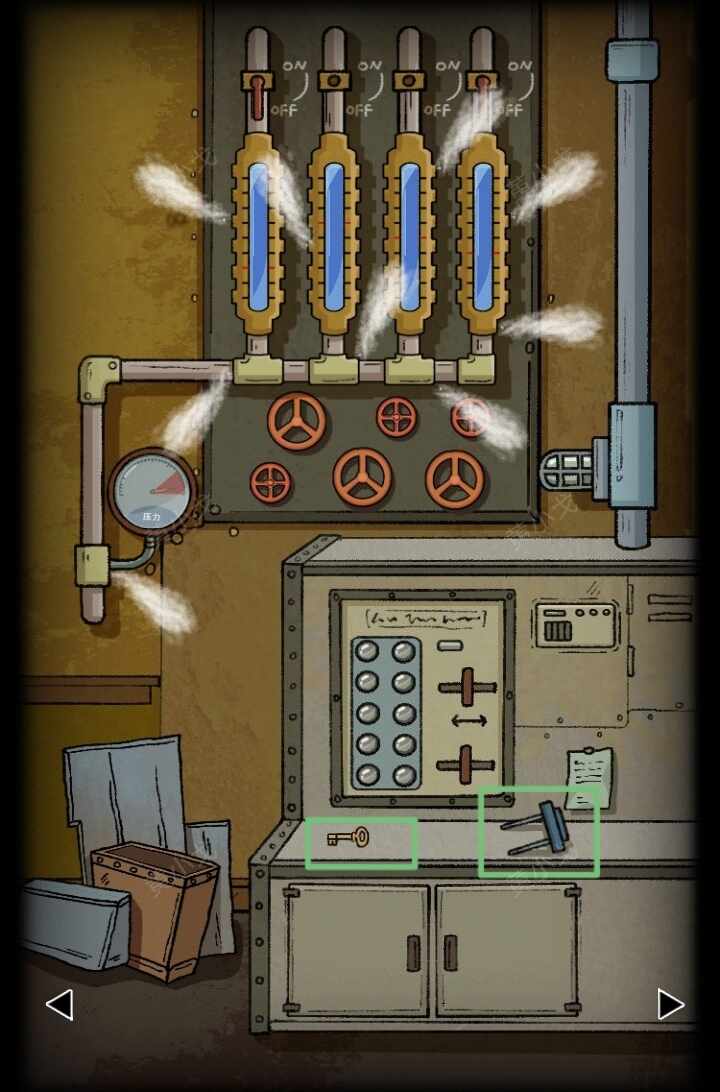The width and height of the screenshot is (720, 1092).
Task: Open the left cabinet door under the counter
Action: [x=355, y=950]
